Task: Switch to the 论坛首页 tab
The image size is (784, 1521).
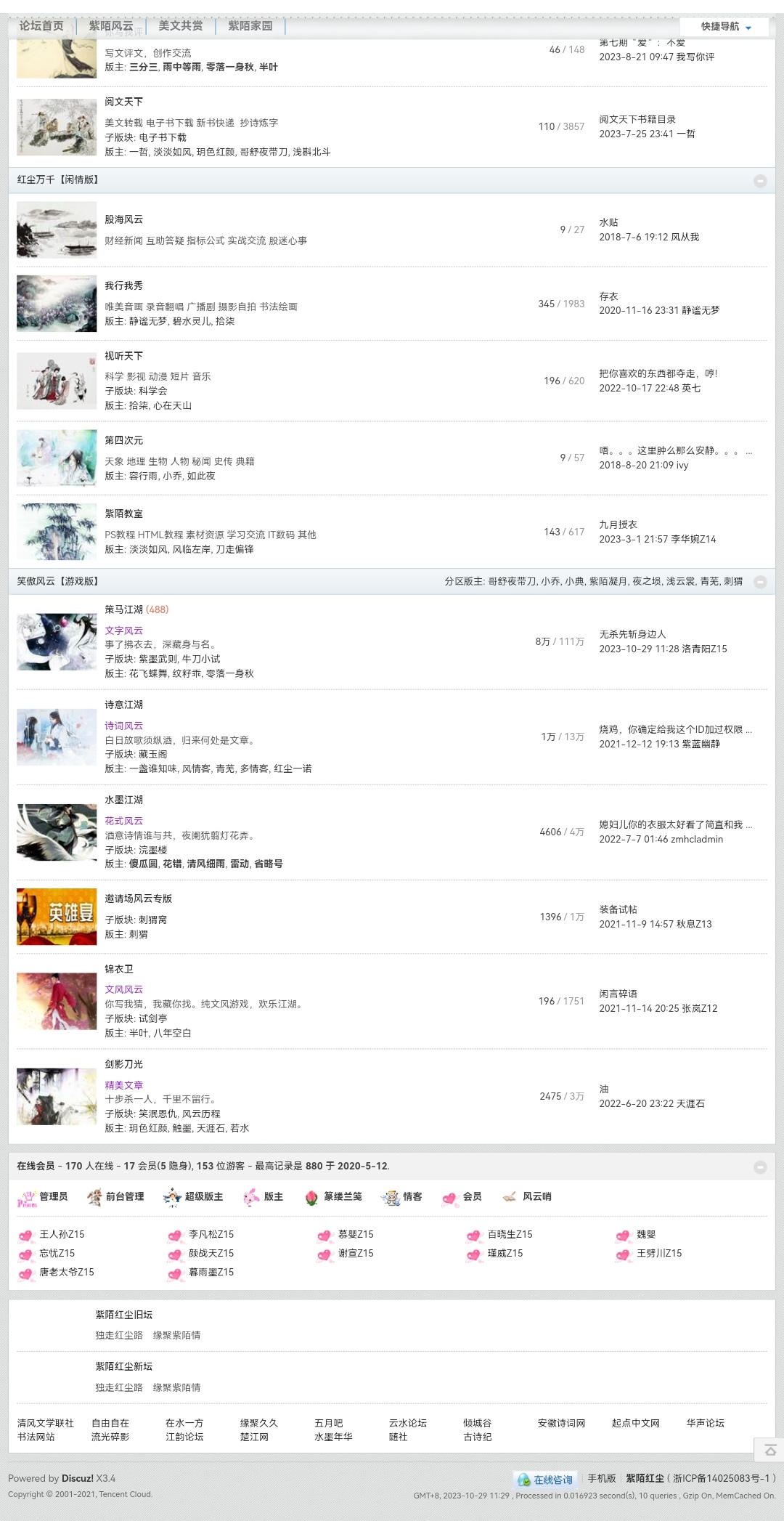Action: tap(41, 26)
